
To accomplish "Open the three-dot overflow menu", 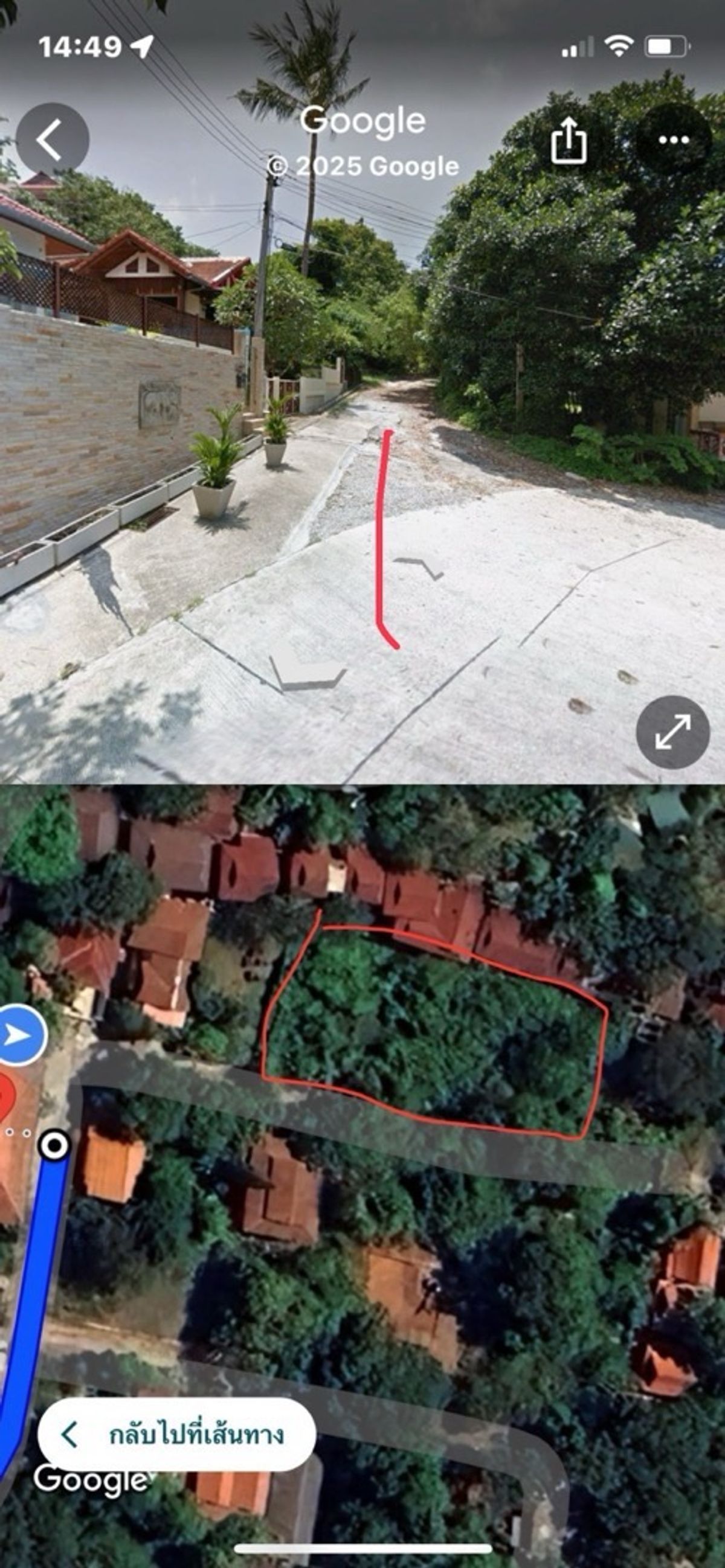I will pos(674,140).
